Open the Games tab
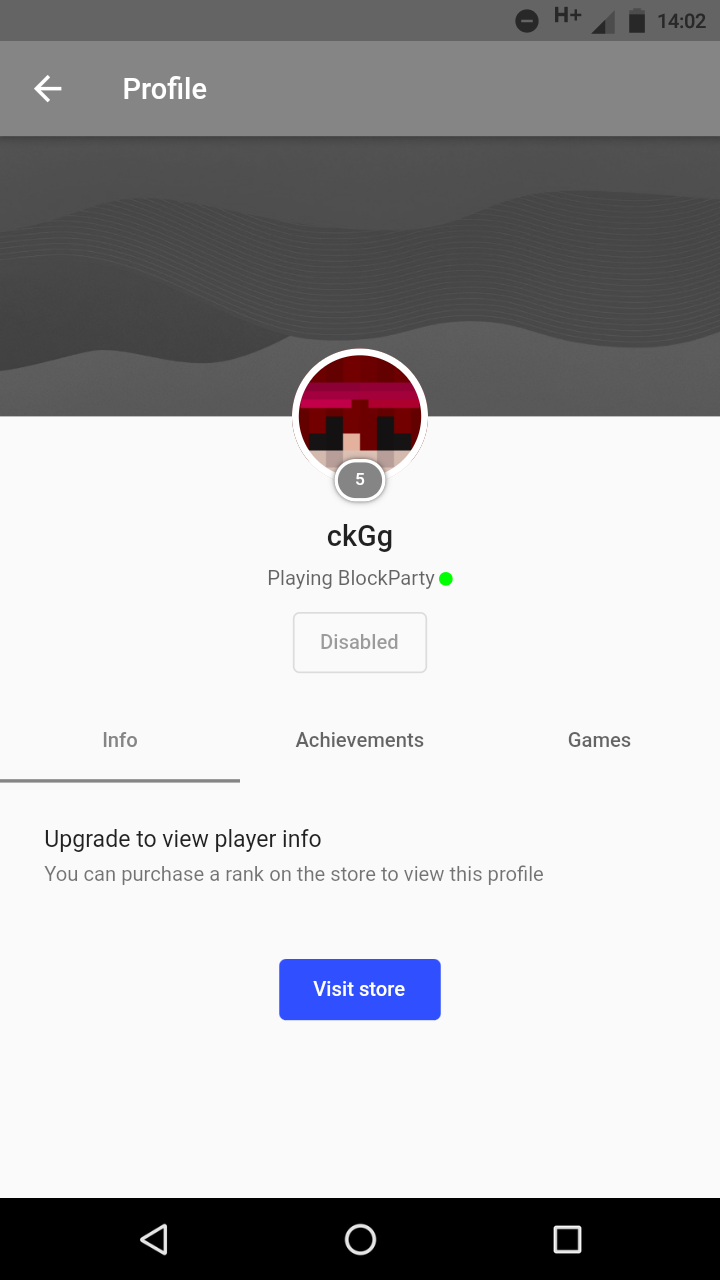The height and width of the screenshot is (1280, 720). (x=599, y=740)
